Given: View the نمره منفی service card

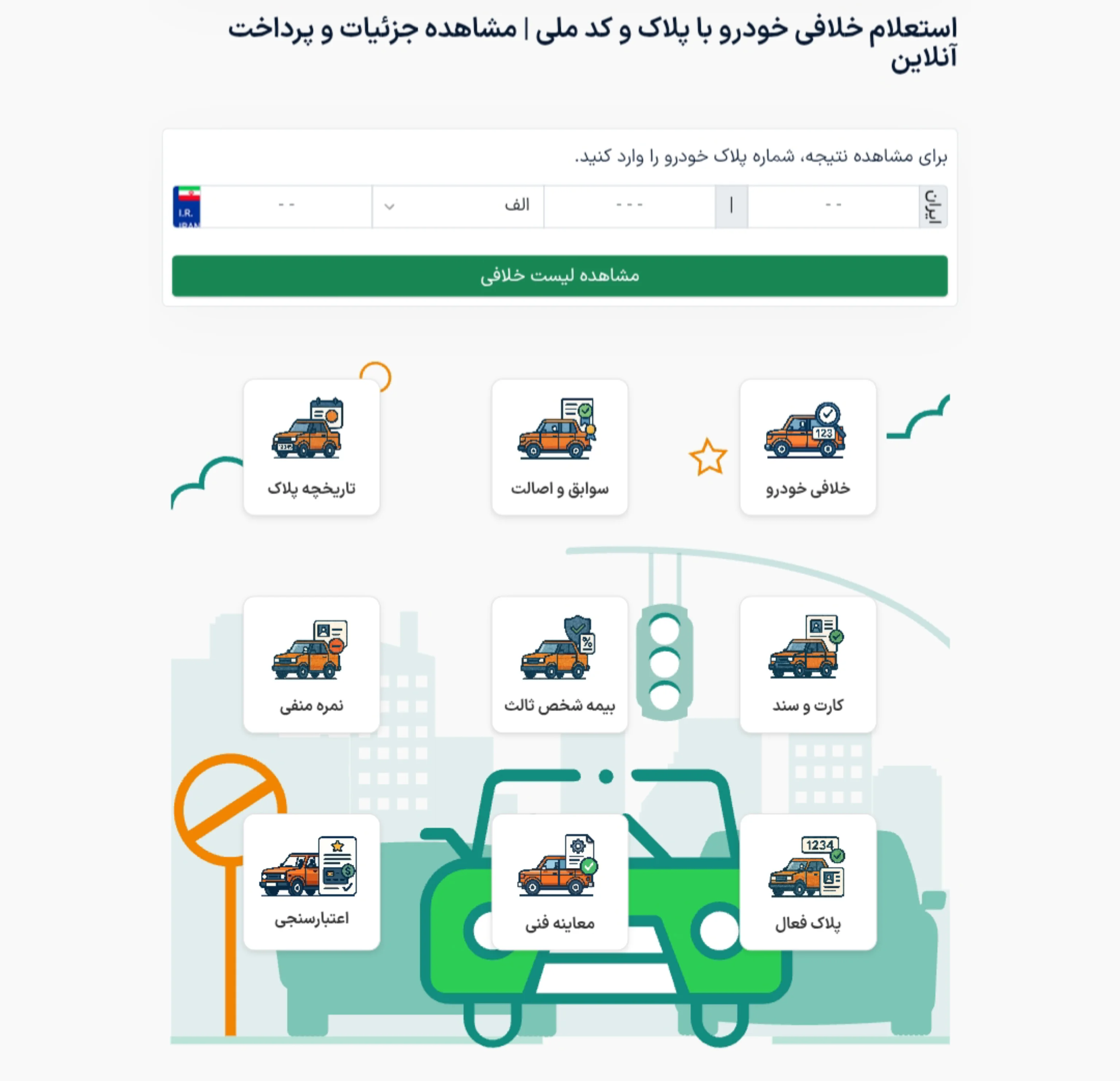Looking at the screenshot, I should point(311,664).
